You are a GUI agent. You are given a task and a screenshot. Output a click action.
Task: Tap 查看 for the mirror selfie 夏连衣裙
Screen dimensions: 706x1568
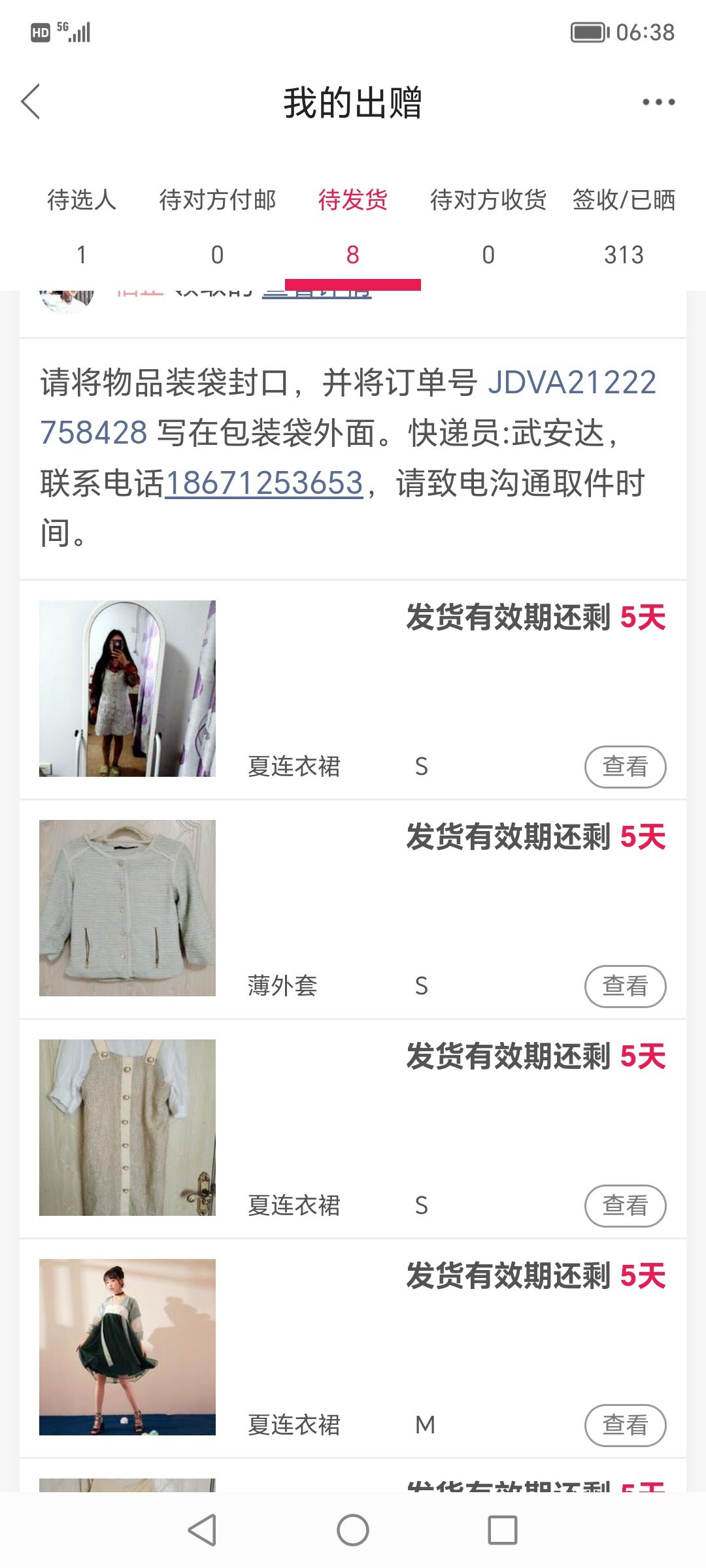[625, 766]
